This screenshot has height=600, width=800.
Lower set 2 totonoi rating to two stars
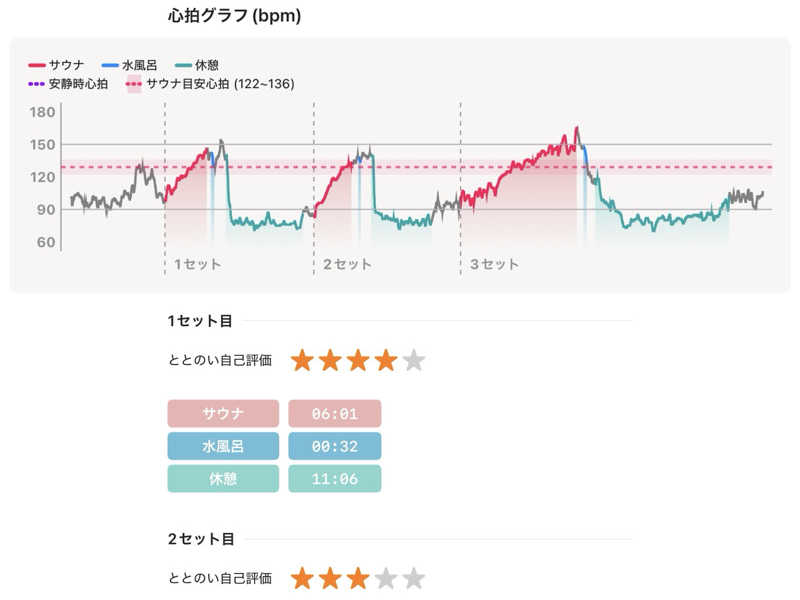(x=330, y=578)
